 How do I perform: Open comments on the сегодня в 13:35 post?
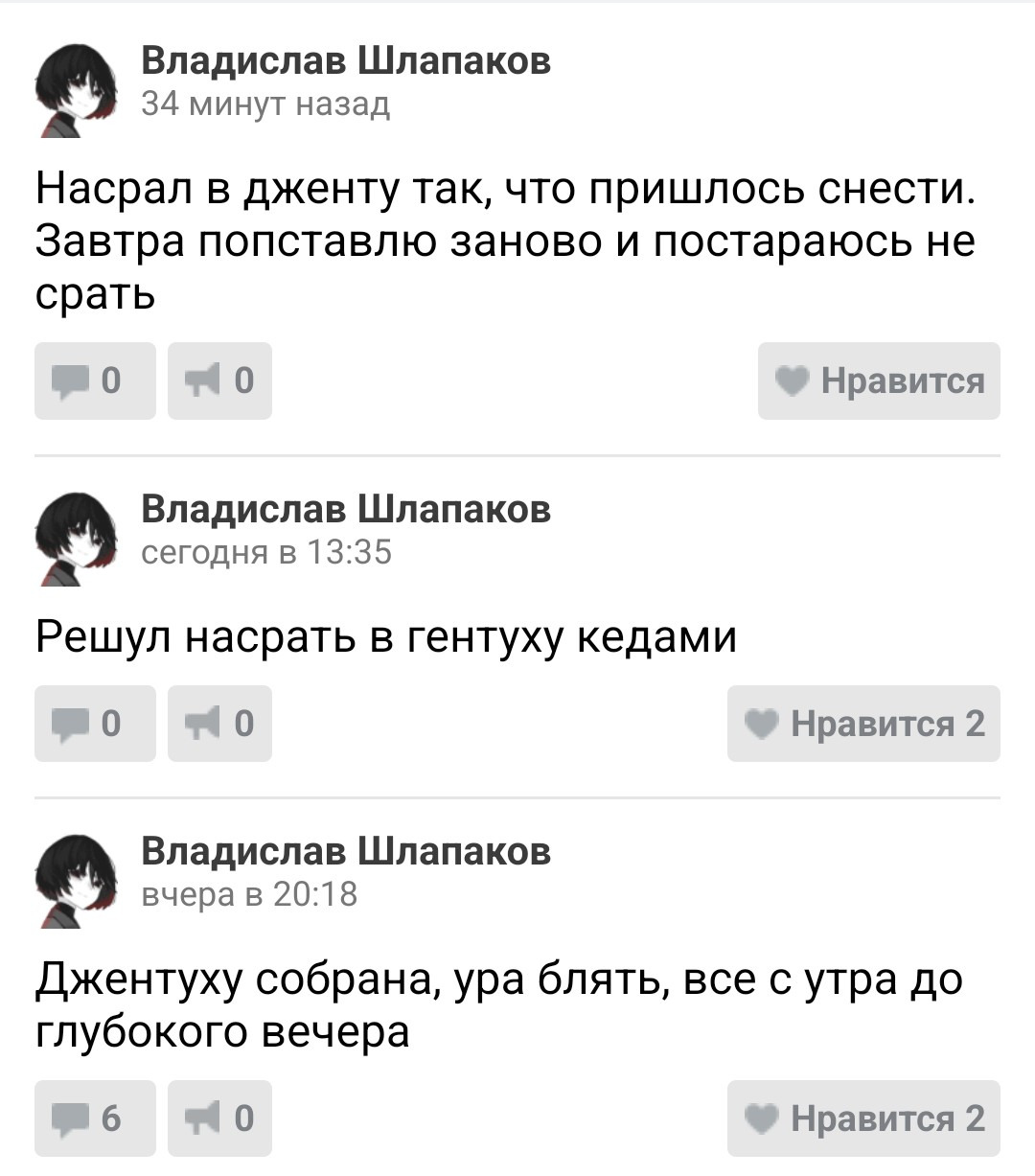[x=94, y=724]
